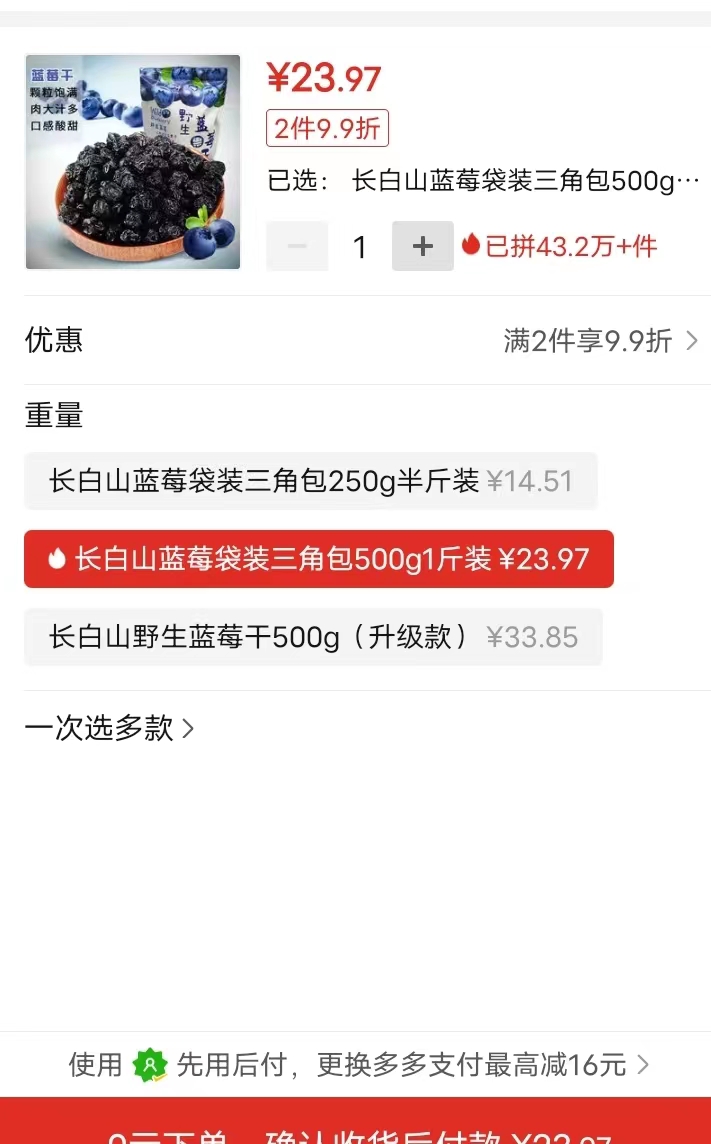Pick 长白山野生蓝莓干500g（升级款）

coord(314,637)
